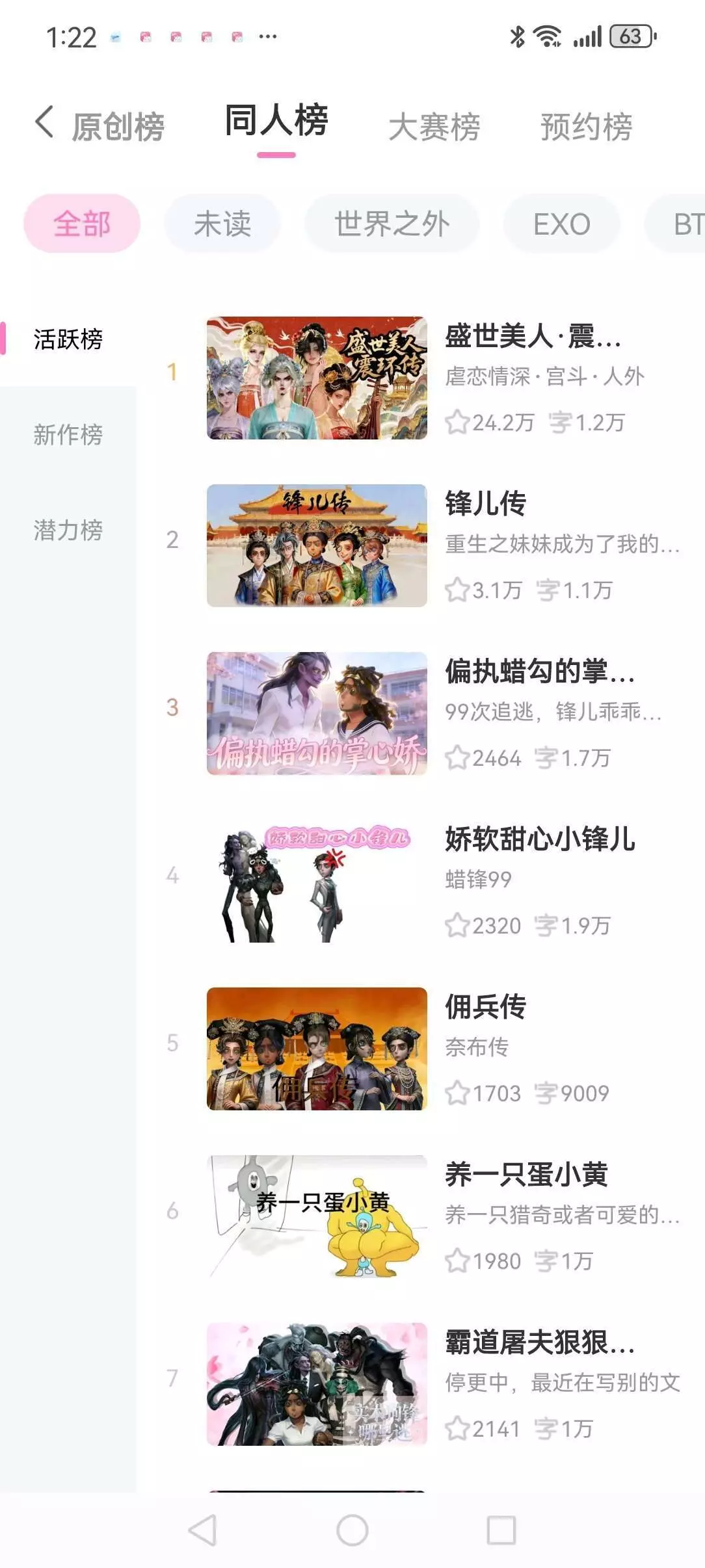Image resolution: width=705 pixels, height=1568 pixels.
Task: Switch to 新作榜 in the sidebar
Action: click(68, 434)
